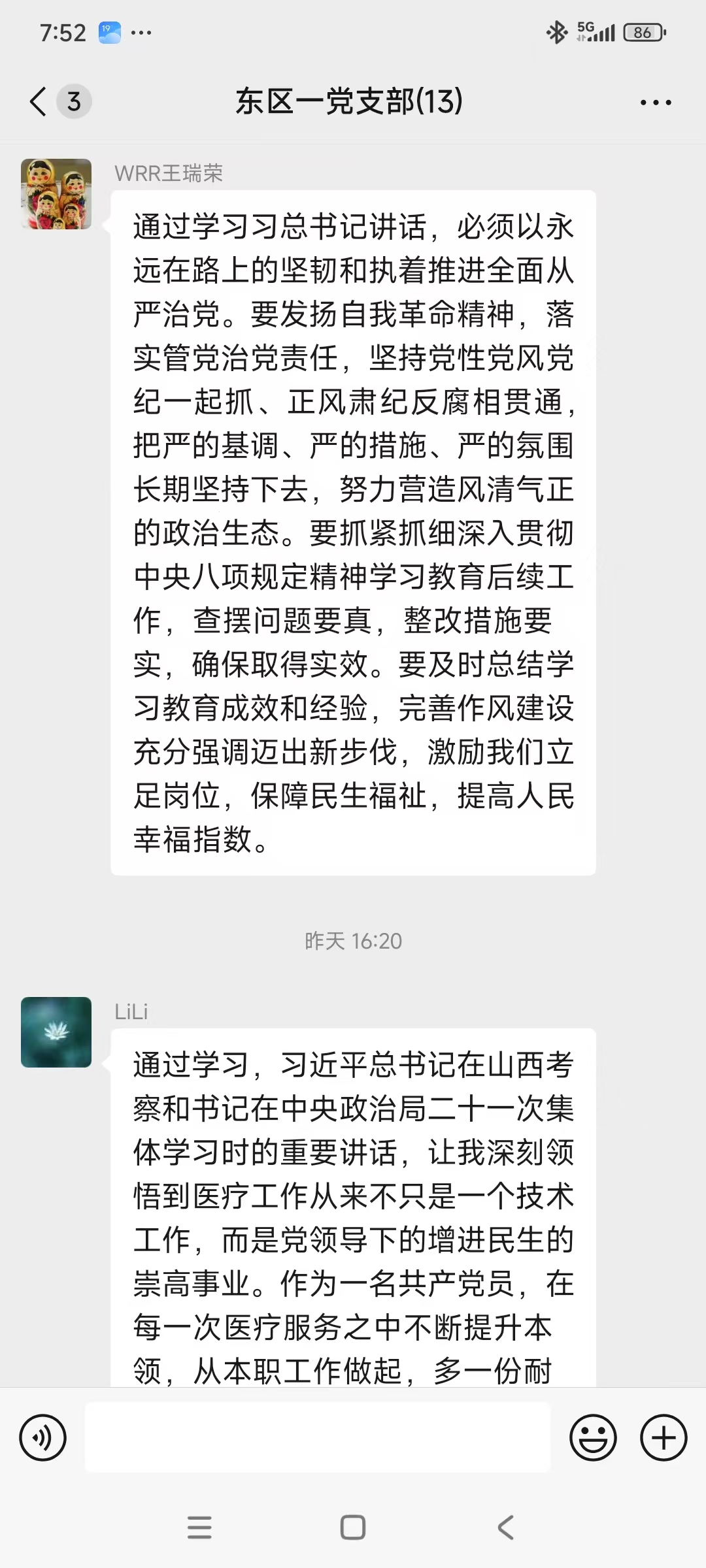Tap the system home button
This screenshot has width=706, height=1568.
pos(353,1527)
